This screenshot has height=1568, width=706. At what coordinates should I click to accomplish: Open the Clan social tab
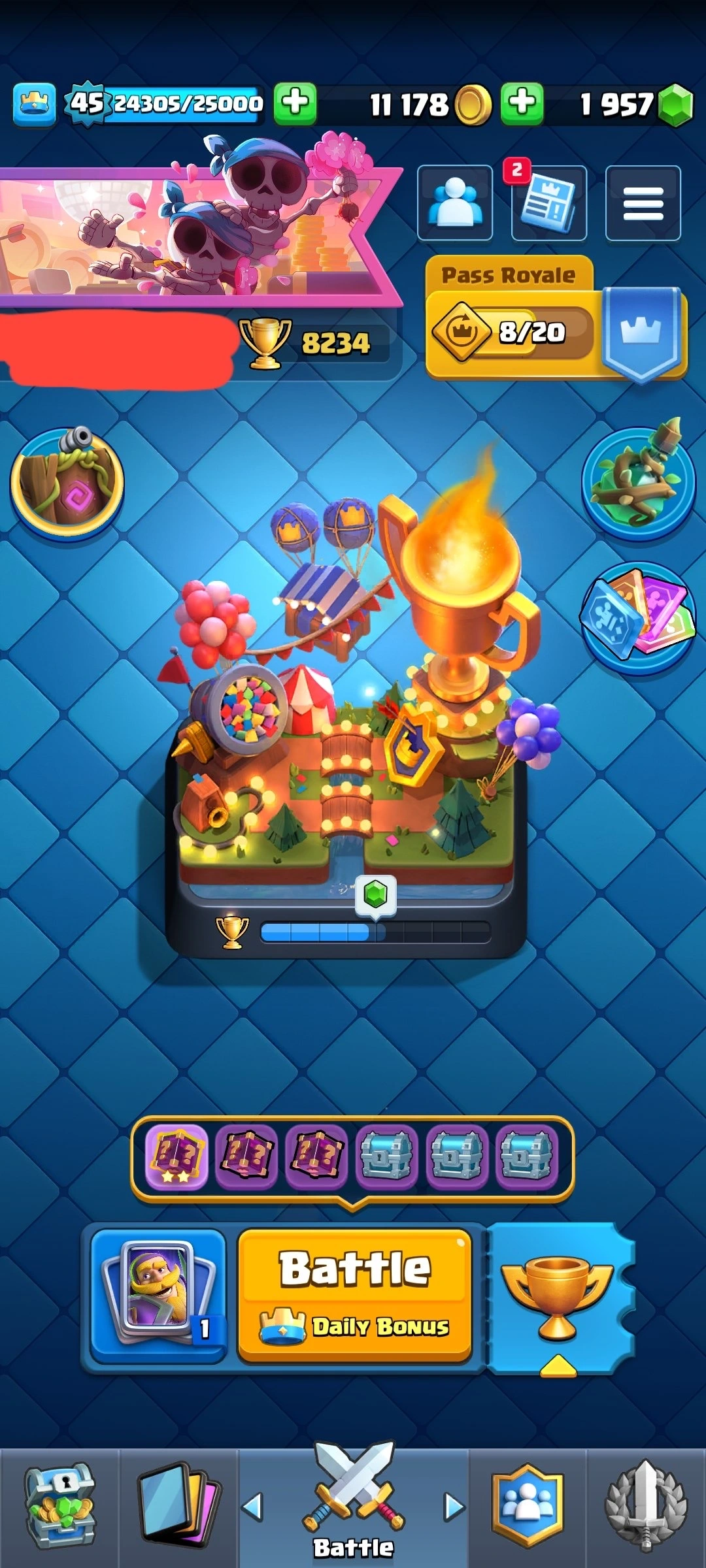pyautogui.click(x=528, y=1506)
